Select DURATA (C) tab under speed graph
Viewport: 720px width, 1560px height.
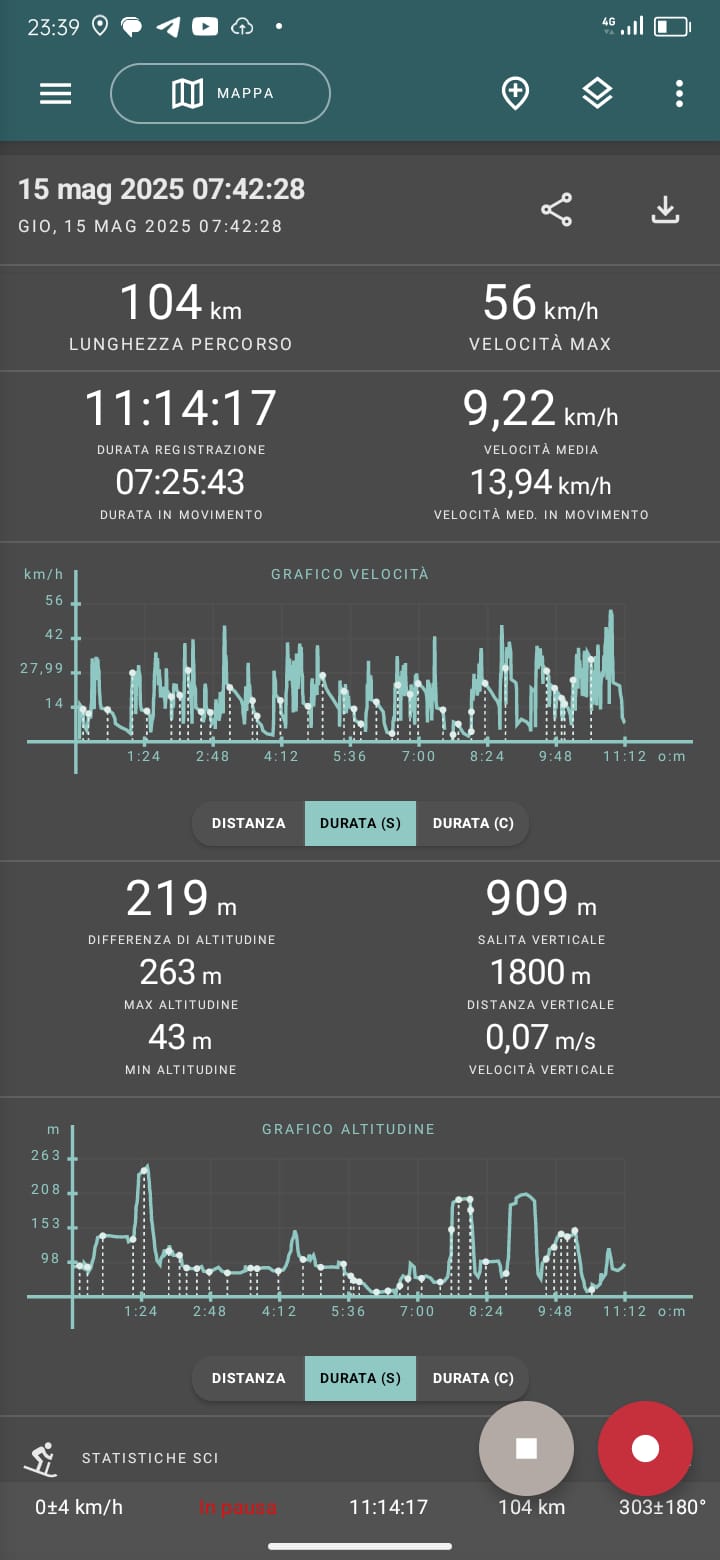pyautogui.click(x=473, y=822)
